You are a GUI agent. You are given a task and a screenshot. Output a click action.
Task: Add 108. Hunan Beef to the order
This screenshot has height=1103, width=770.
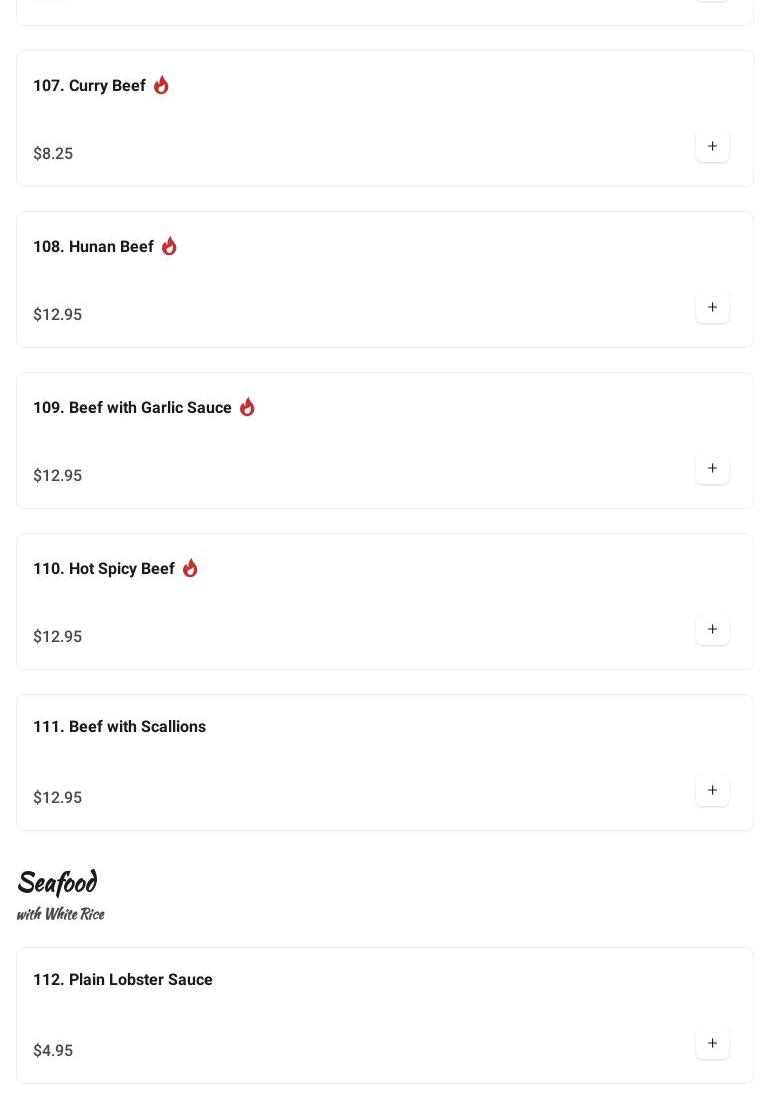712,307
